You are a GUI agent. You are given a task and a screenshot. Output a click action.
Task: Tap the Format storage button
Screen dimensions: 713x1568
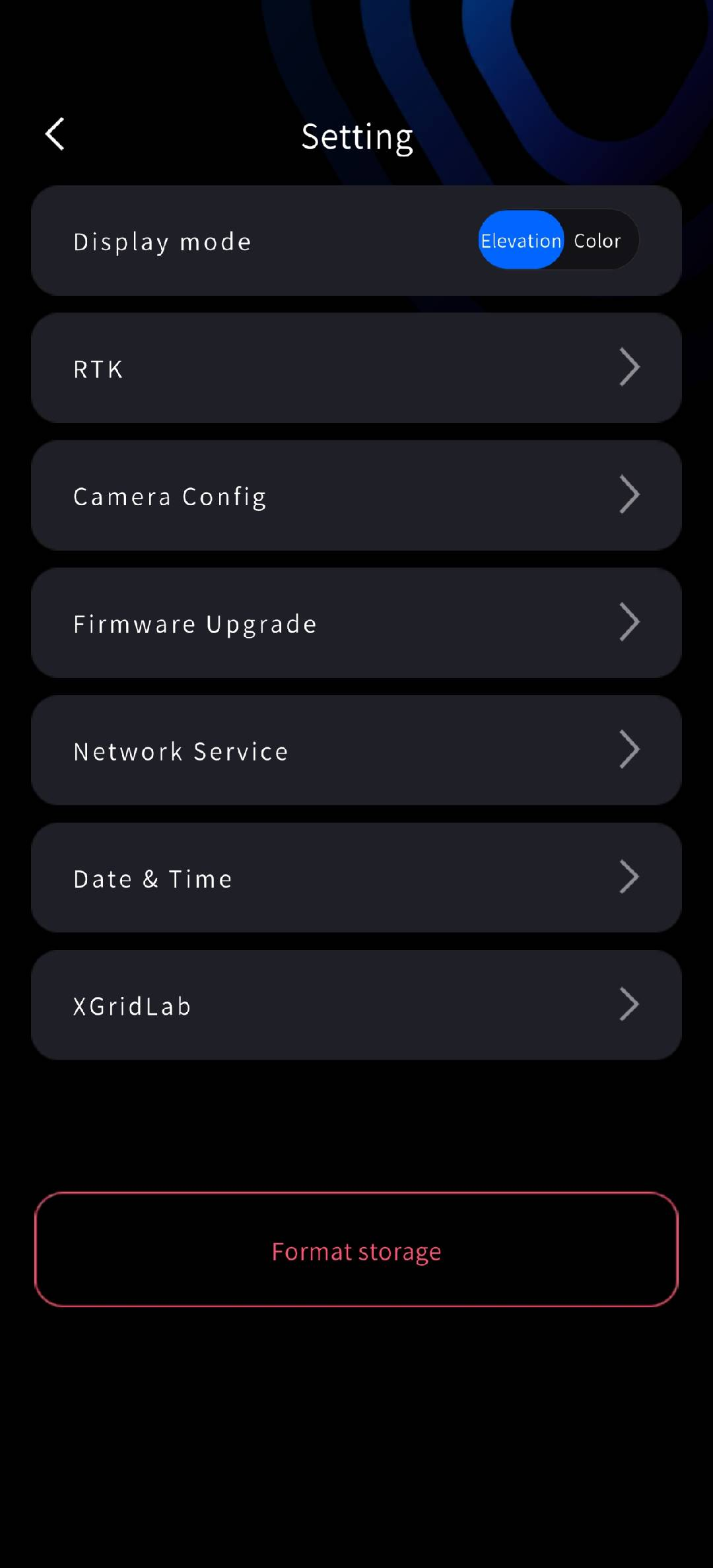tap(356, 1250)
